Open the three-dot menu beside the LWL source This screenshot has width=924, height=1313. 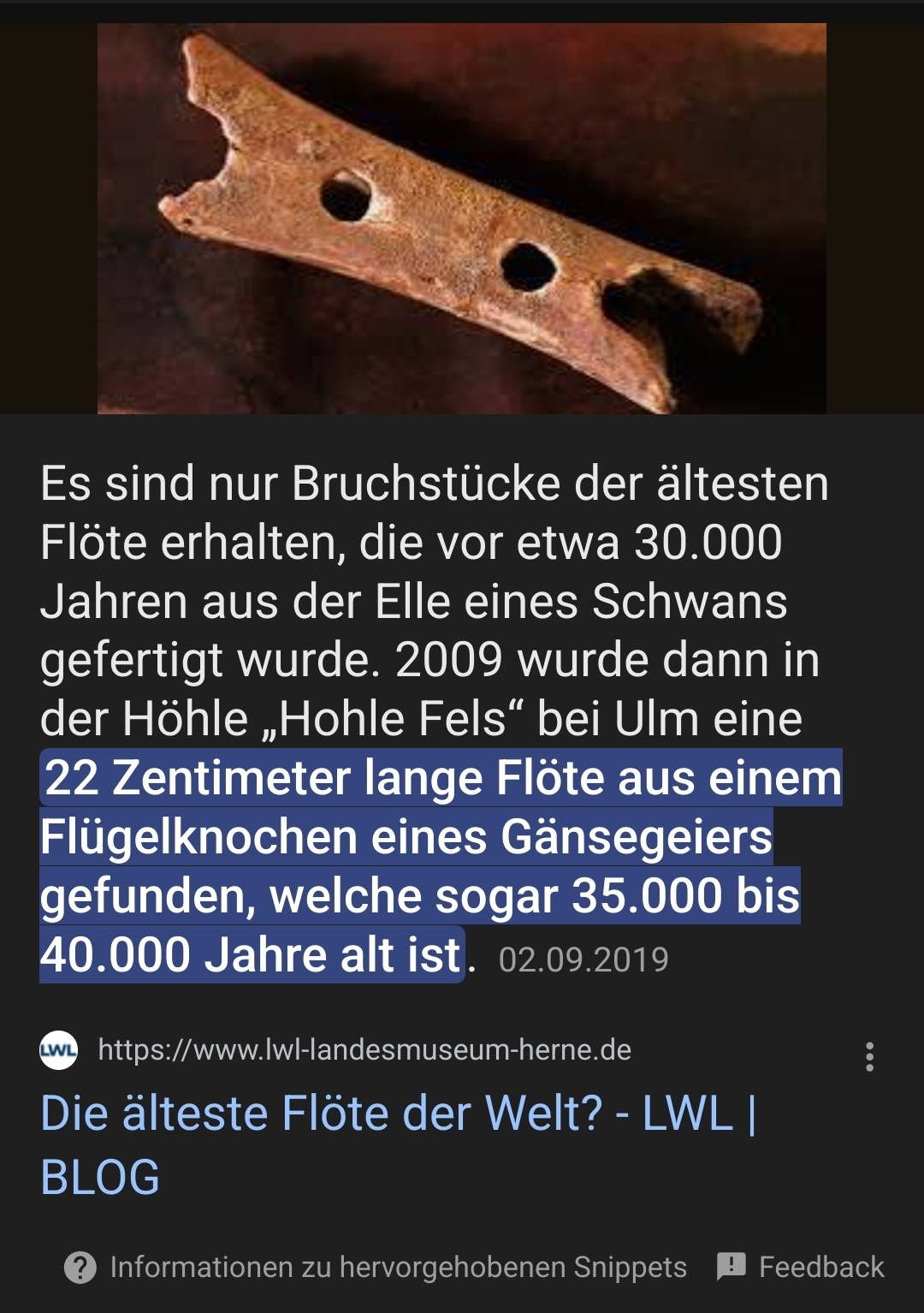click(869, 1057)
